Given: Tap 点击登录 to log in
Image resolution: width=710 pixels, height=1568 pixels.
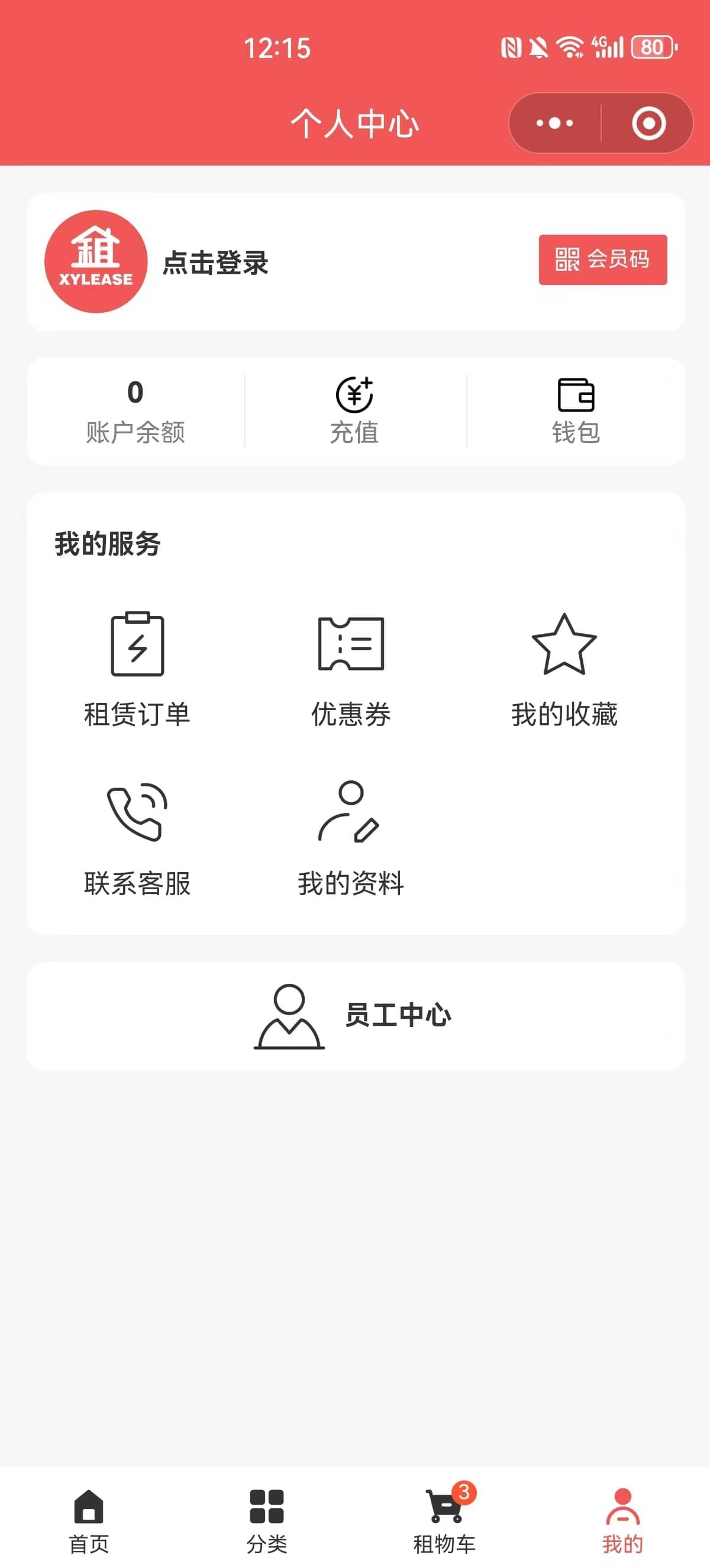Looking at the screenshot, I should click(x=215, y=263).
